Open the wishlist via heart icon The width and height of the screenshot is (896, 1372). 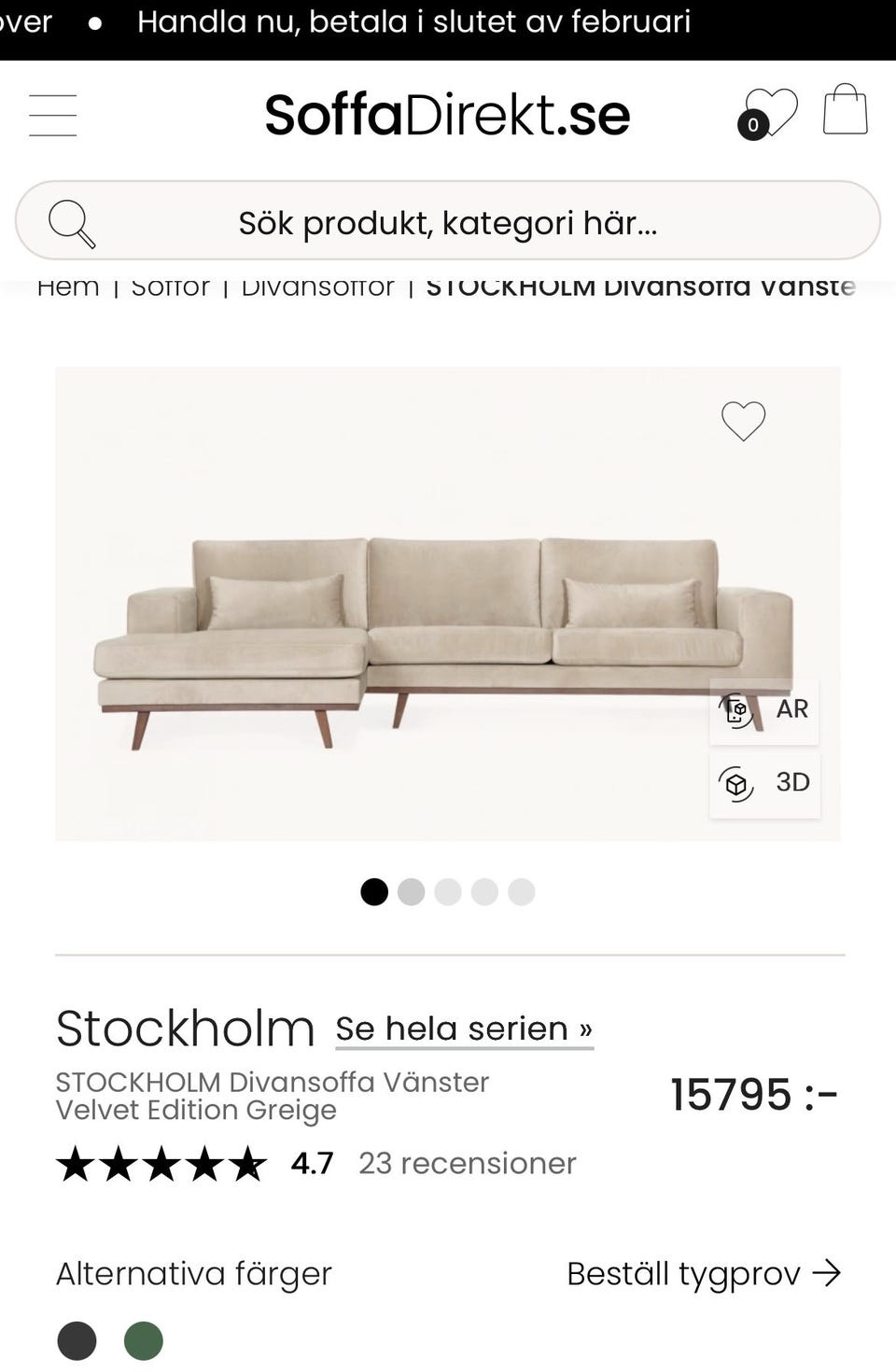click(773, 112)
